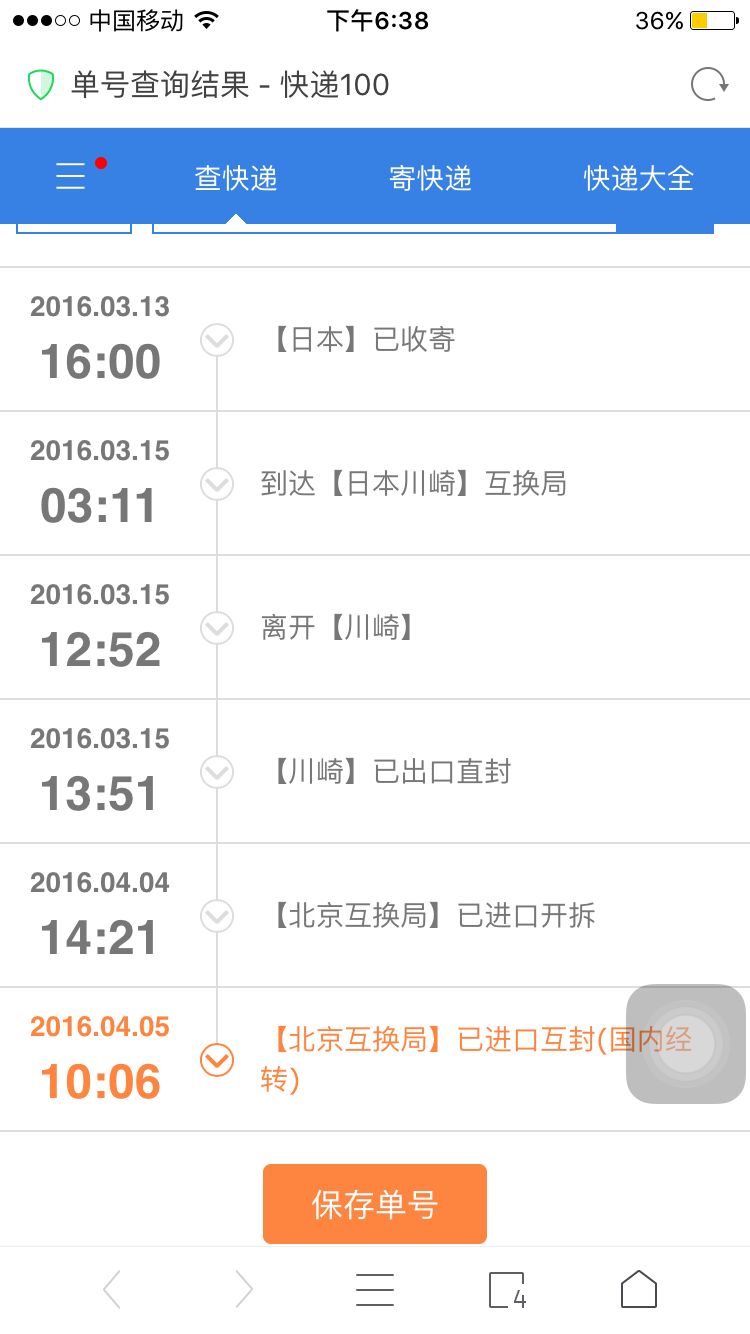Tap the AssistiveTouch floating button

point(686,1044)
